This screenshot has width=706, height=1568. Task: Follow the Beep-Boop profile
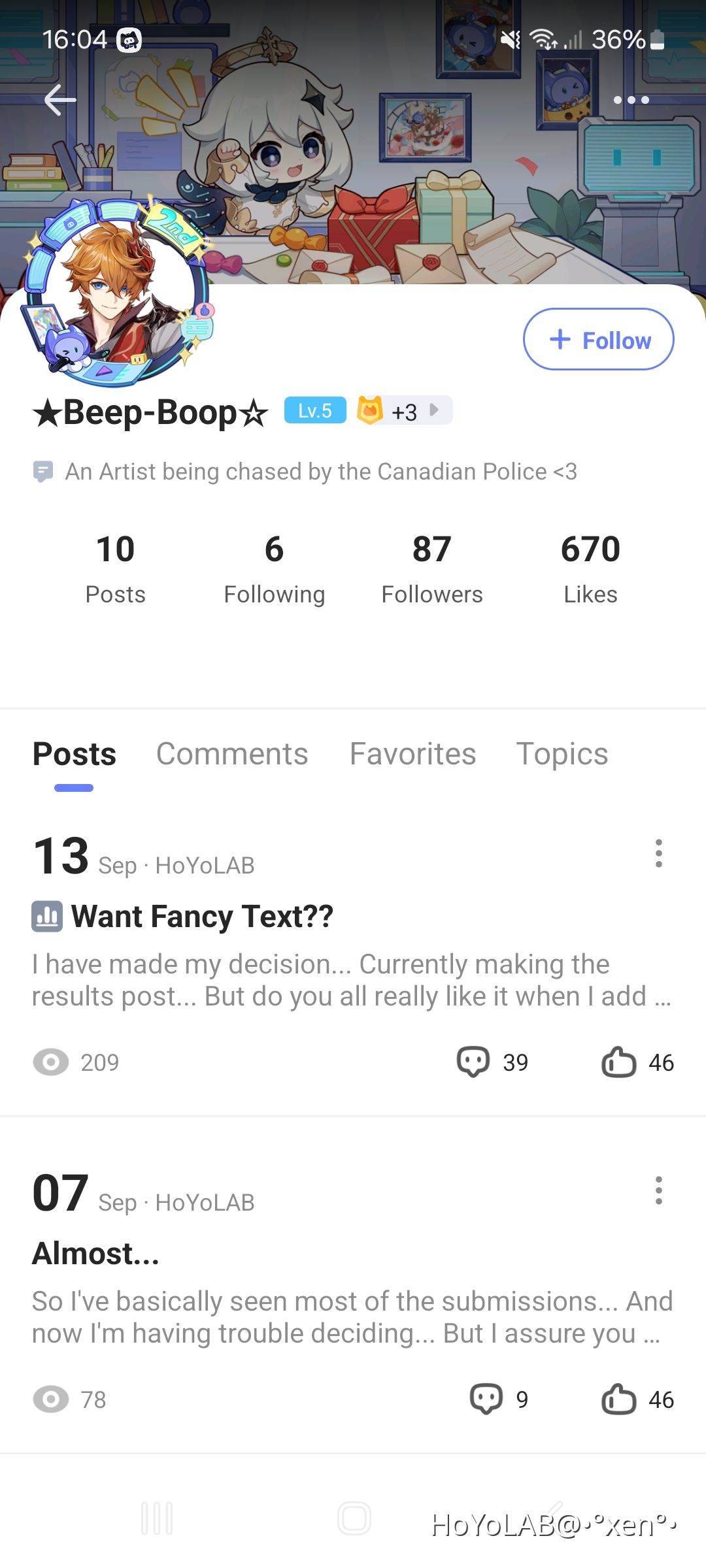[598, 340]
